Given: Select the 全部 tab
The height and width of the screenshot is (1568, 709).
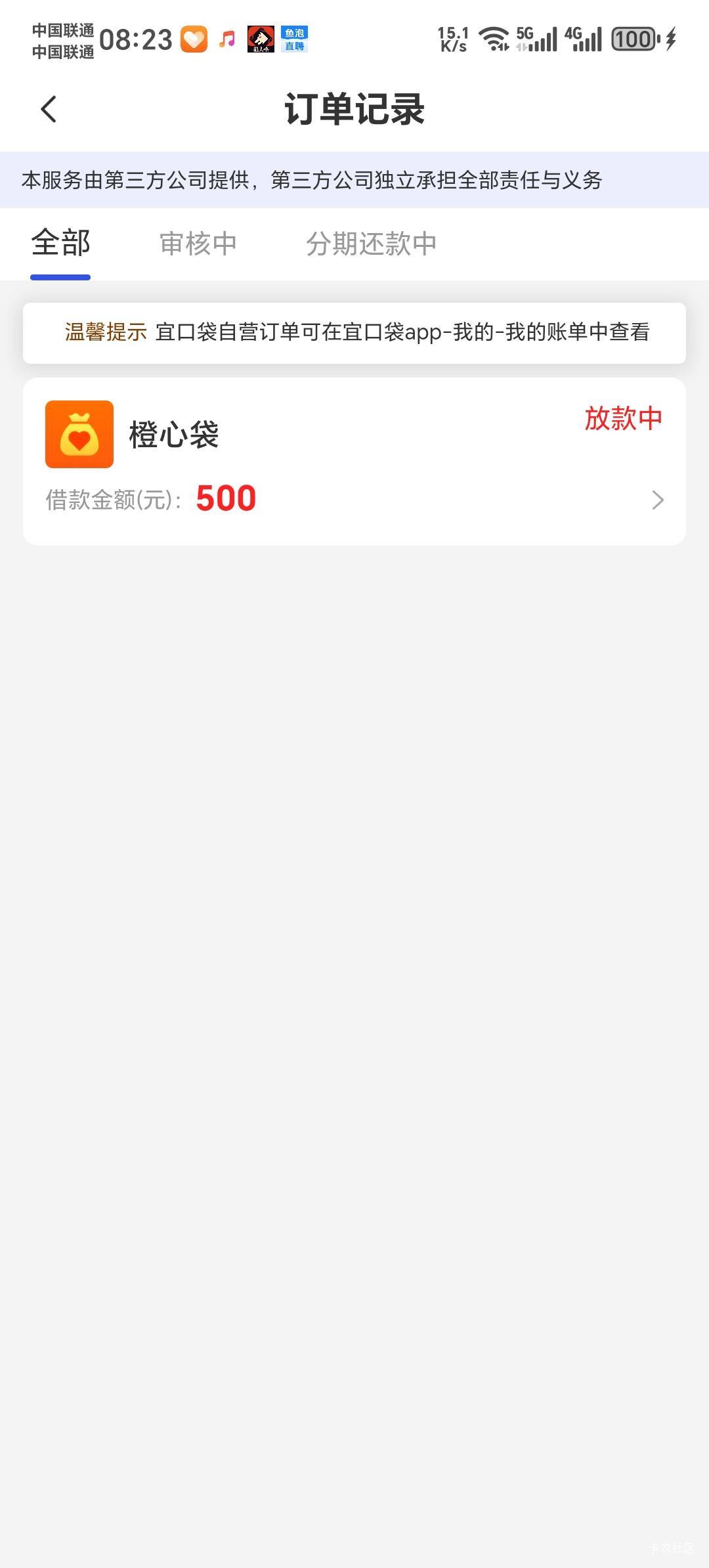Looking at the screenshot, I should click(x=60, y=244).
